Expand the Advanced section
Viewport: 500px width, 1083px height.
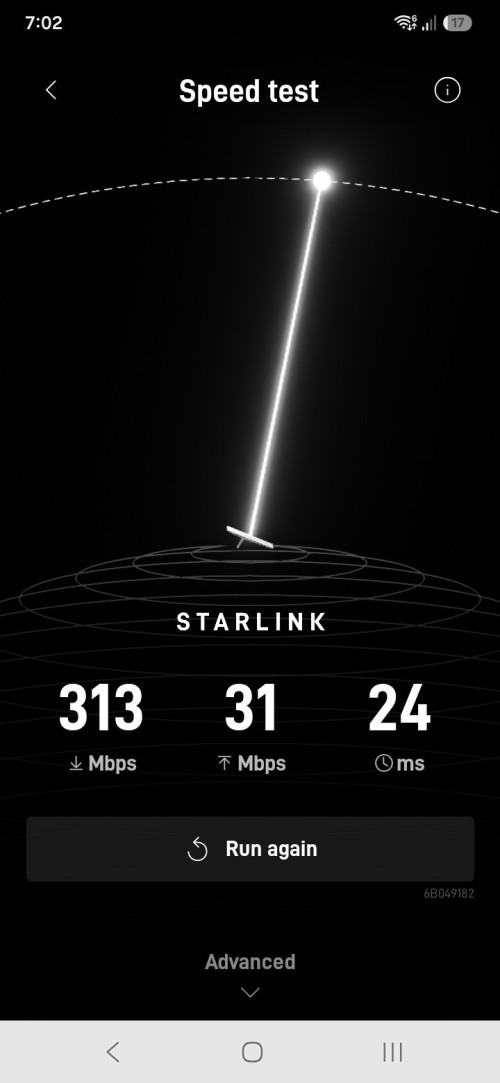[250, 974]
